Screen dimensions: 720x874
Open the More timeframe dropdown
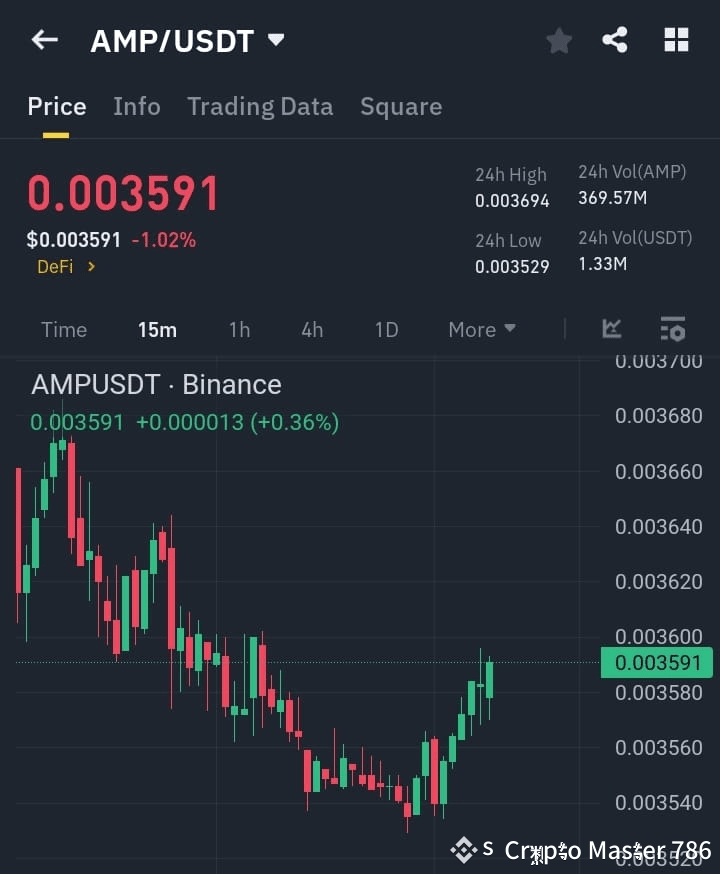pos(481,329)
